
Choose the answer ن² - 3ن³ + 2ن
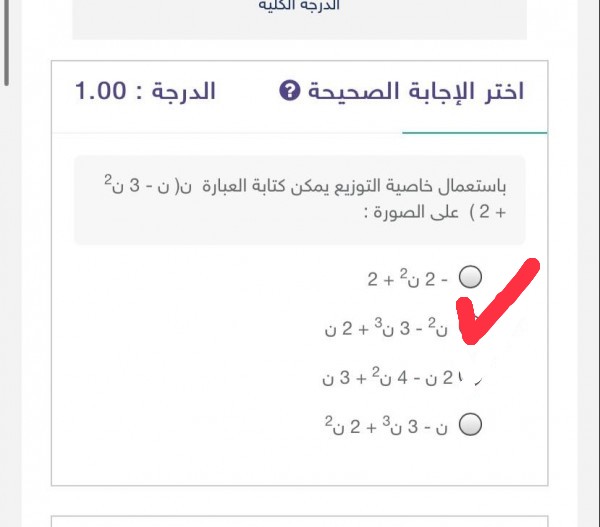click(468, 327)
